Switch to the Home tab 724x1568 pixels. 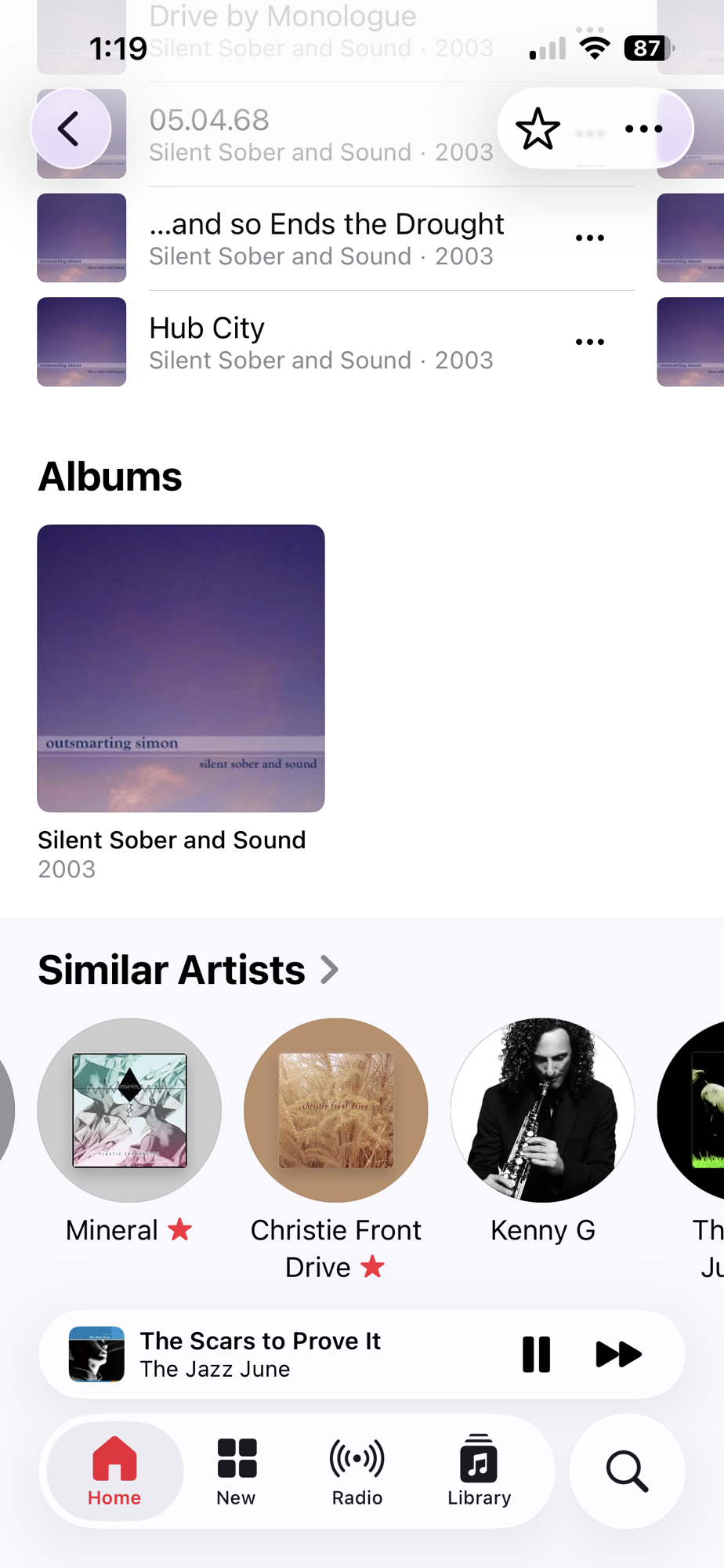(x=114, y=1472)
